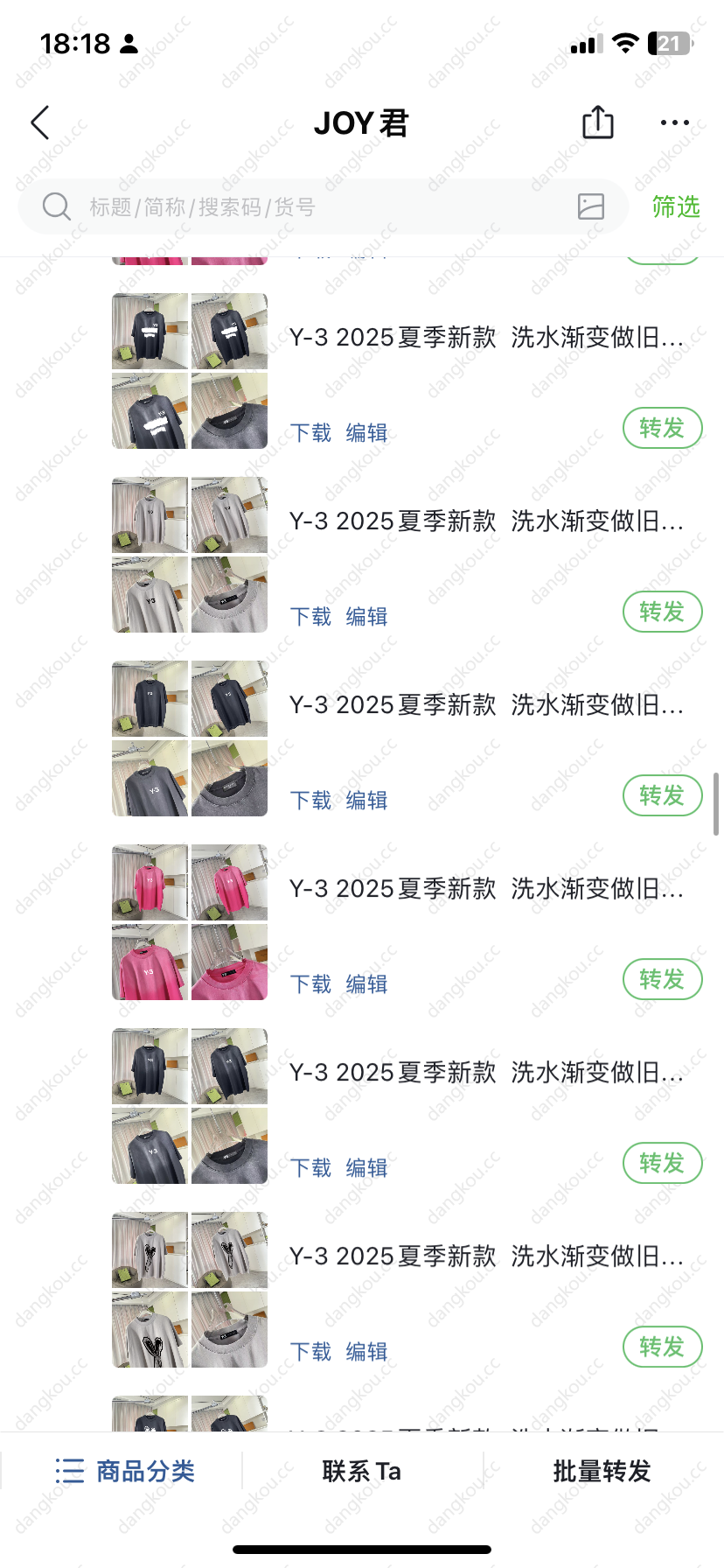Forward the white graffiti-print grey shirt item
This screenshot has width=724, height=1568.
[662, 1347]
